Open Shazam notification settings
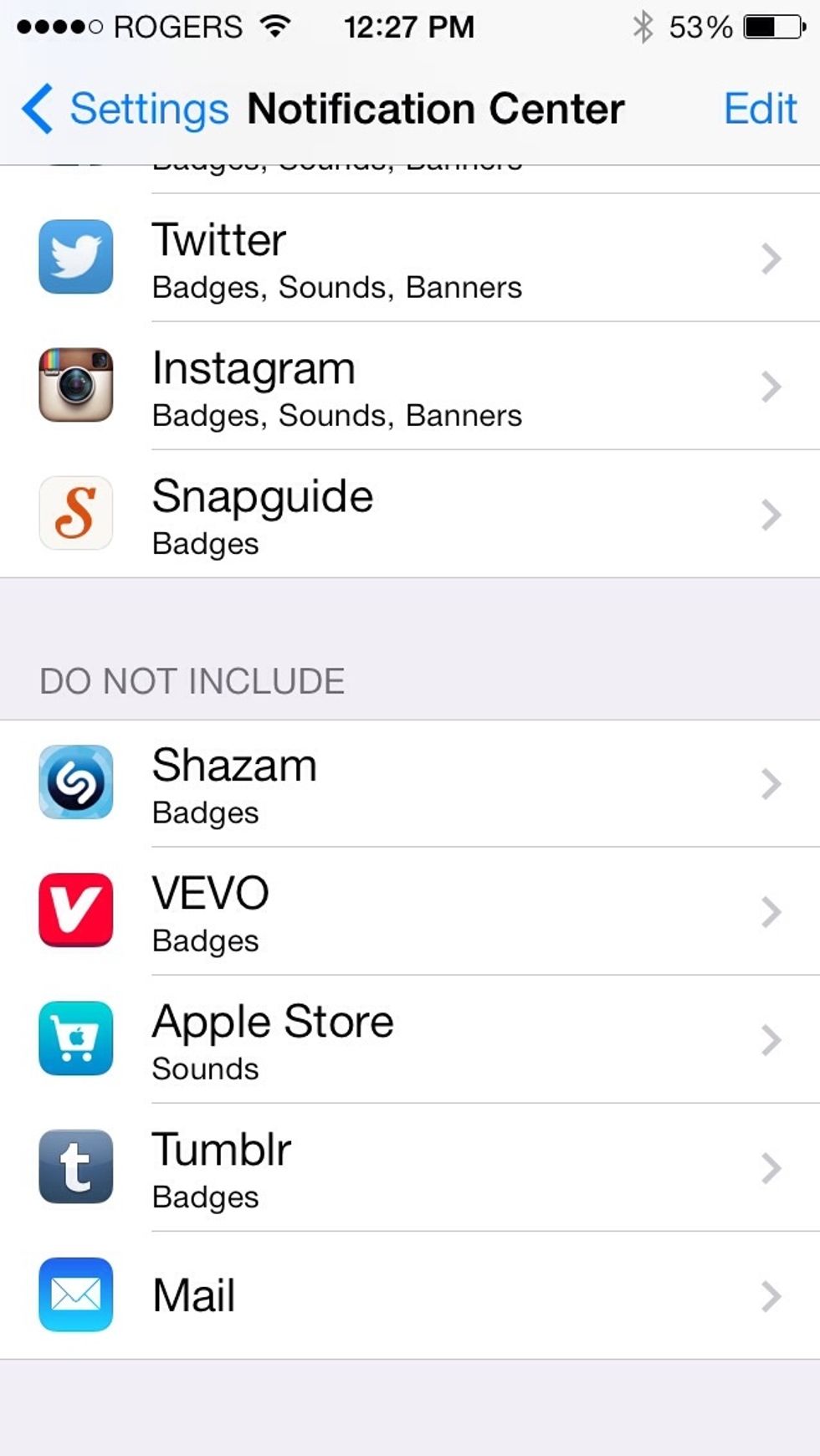Screen dimensions: 820x1456 (x=410, y=784)
